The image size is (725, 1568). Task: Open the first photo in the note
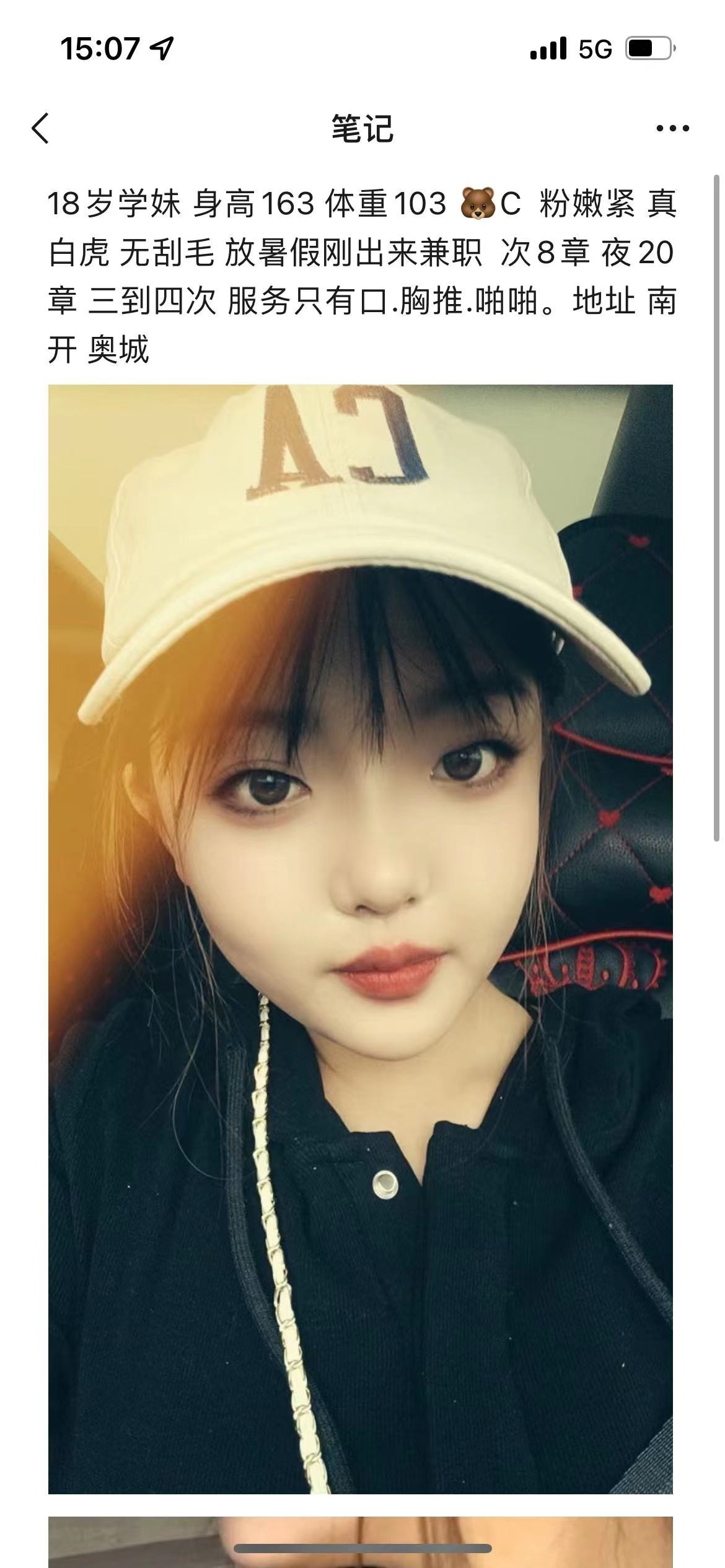tap(361, 939)
